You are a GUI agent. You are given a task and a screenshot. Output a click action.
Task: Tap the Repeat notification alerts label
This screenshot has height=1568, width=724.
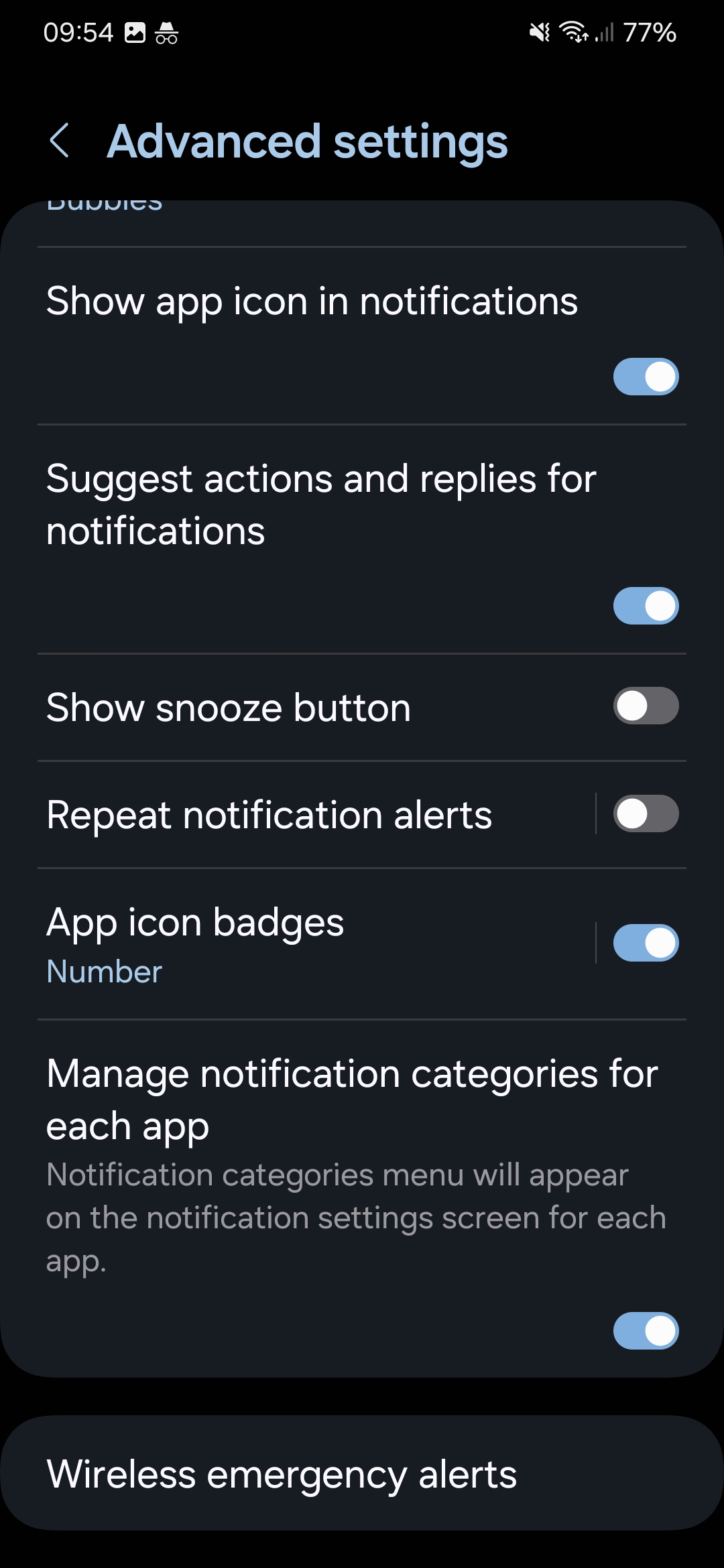269,813
